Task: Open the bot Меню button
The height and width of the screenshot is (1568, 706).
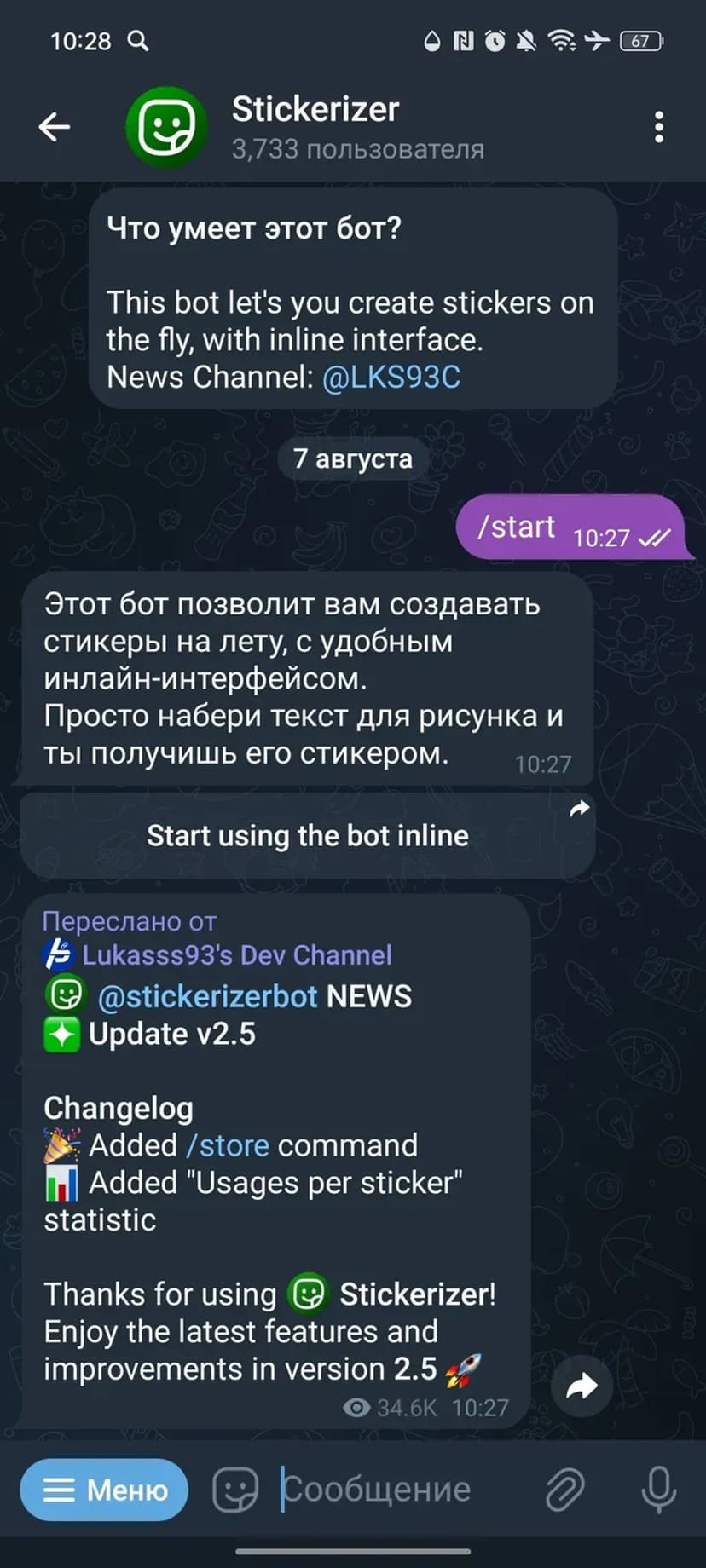Action: (x=104, y=1490)
